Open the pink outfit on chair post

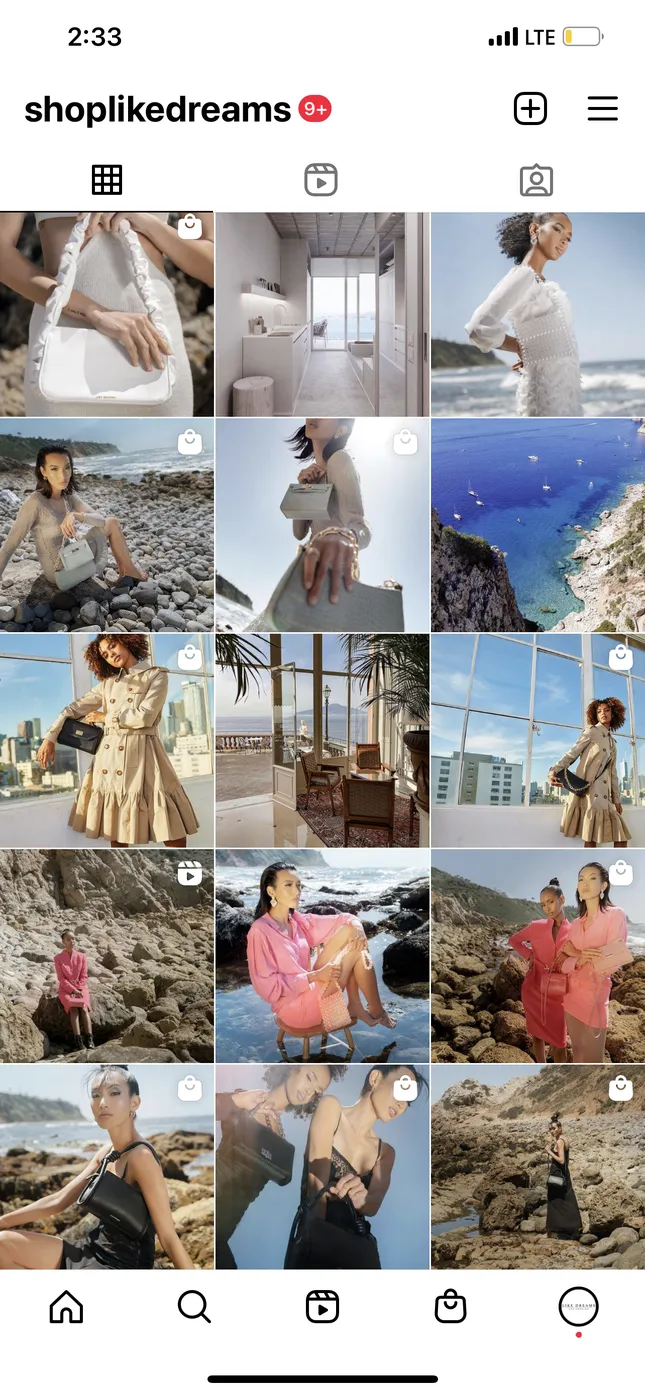(x=322, y=956)
